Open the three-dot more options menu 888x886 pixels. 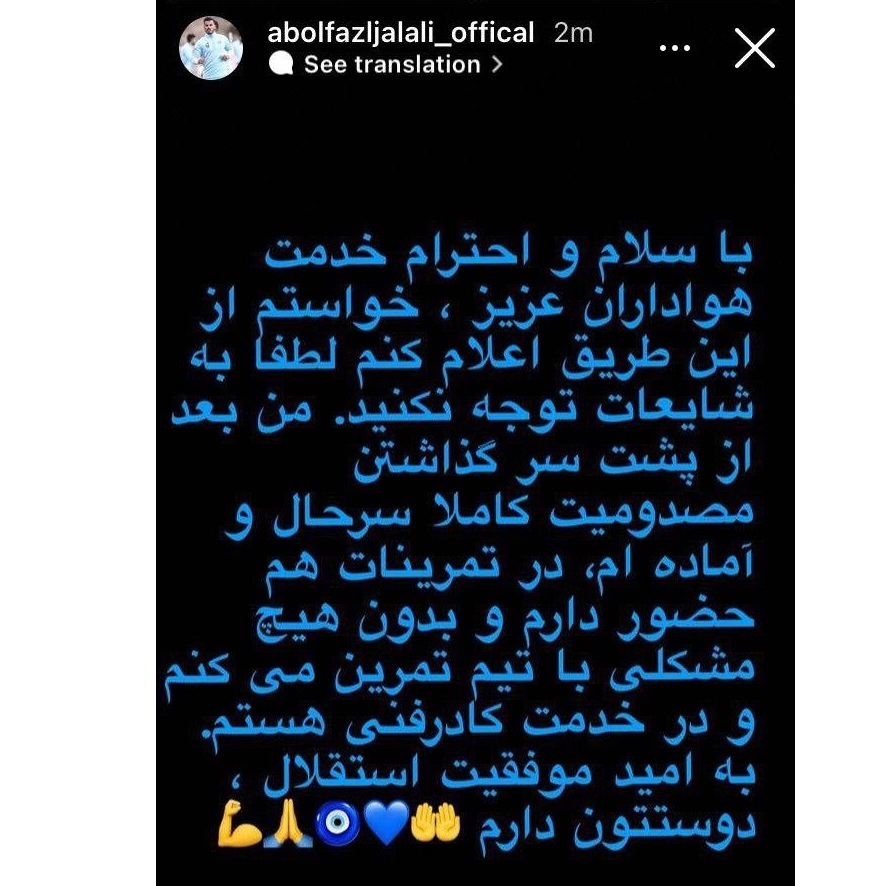(675, 47)
